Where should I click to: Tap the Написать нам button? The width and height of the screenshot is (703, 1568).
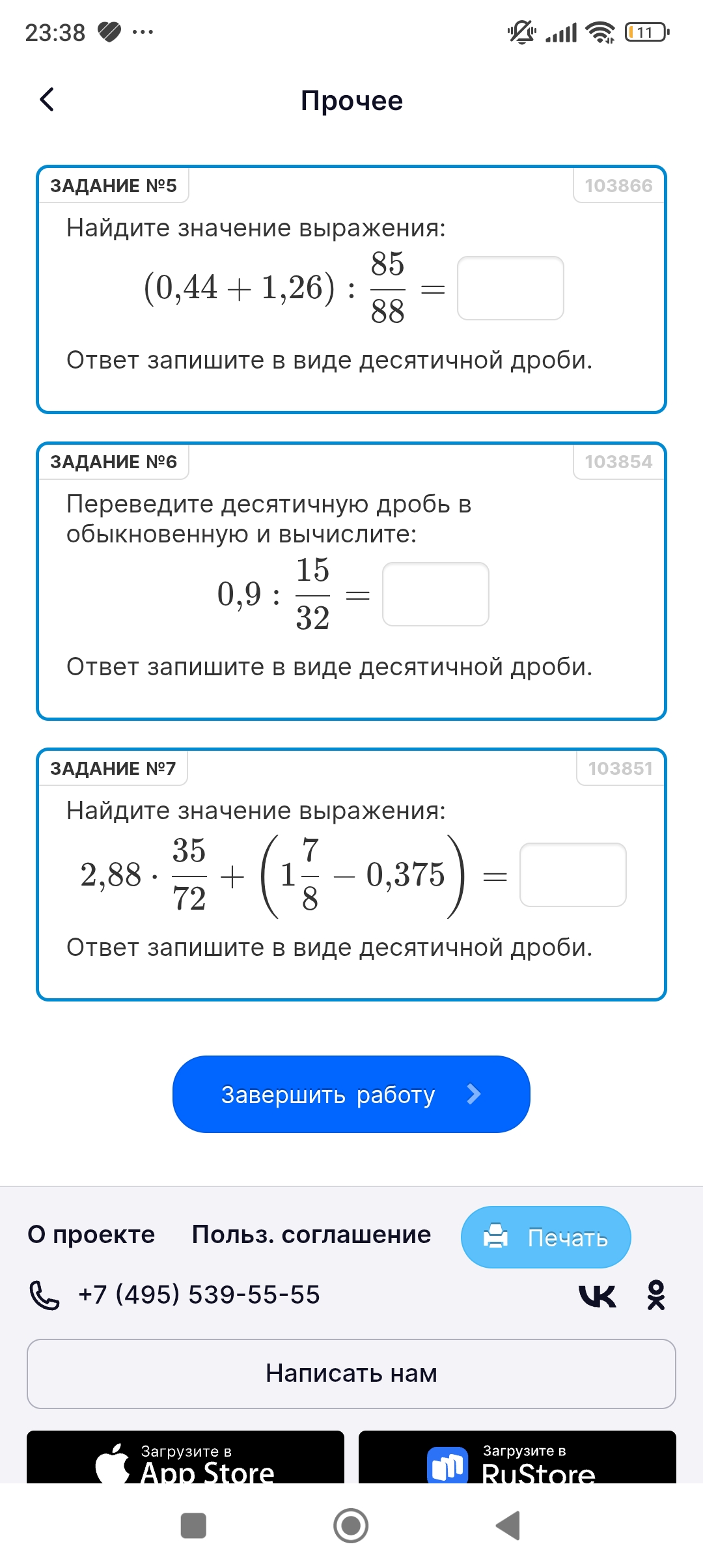pos(351,1373)
